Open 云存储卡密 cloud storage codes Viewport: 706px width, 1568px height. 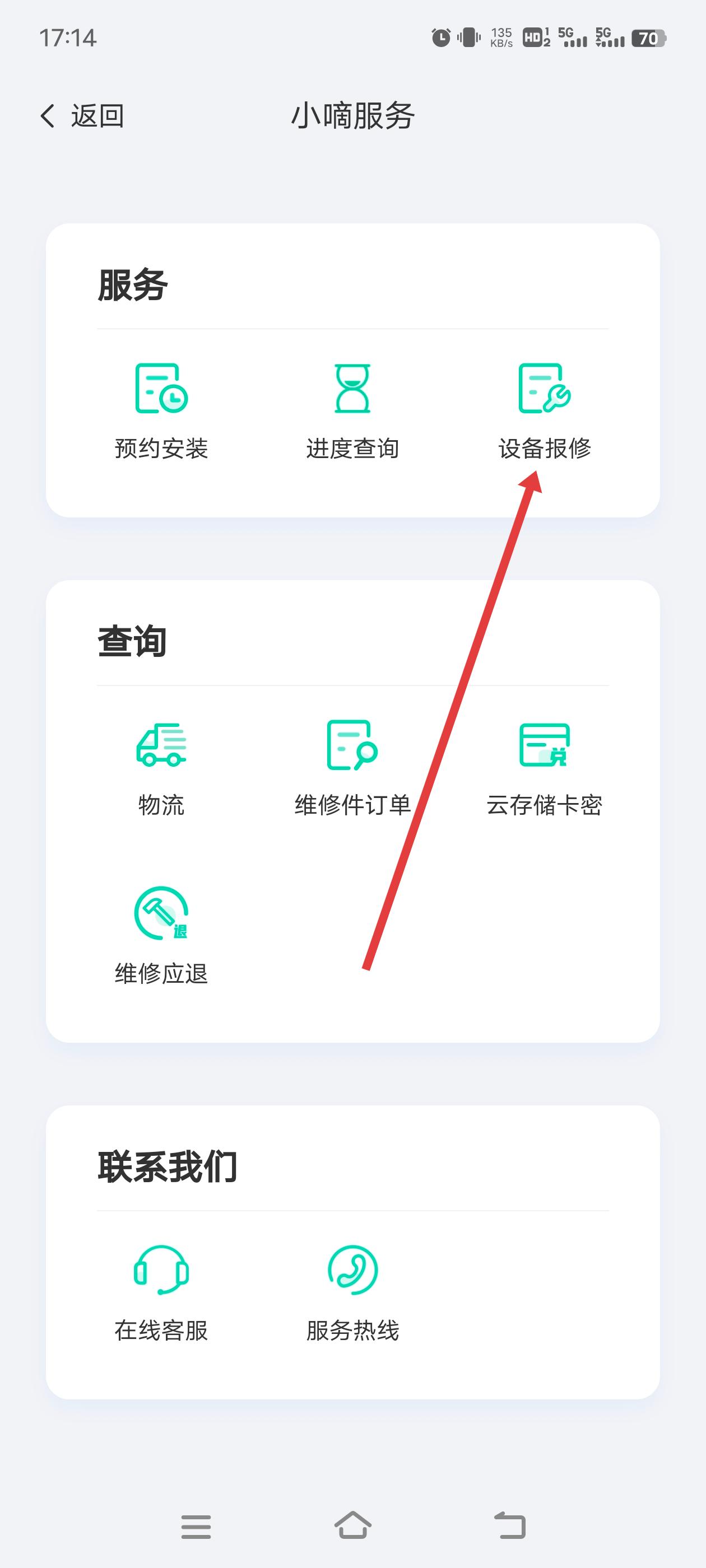tap(545, 768)
